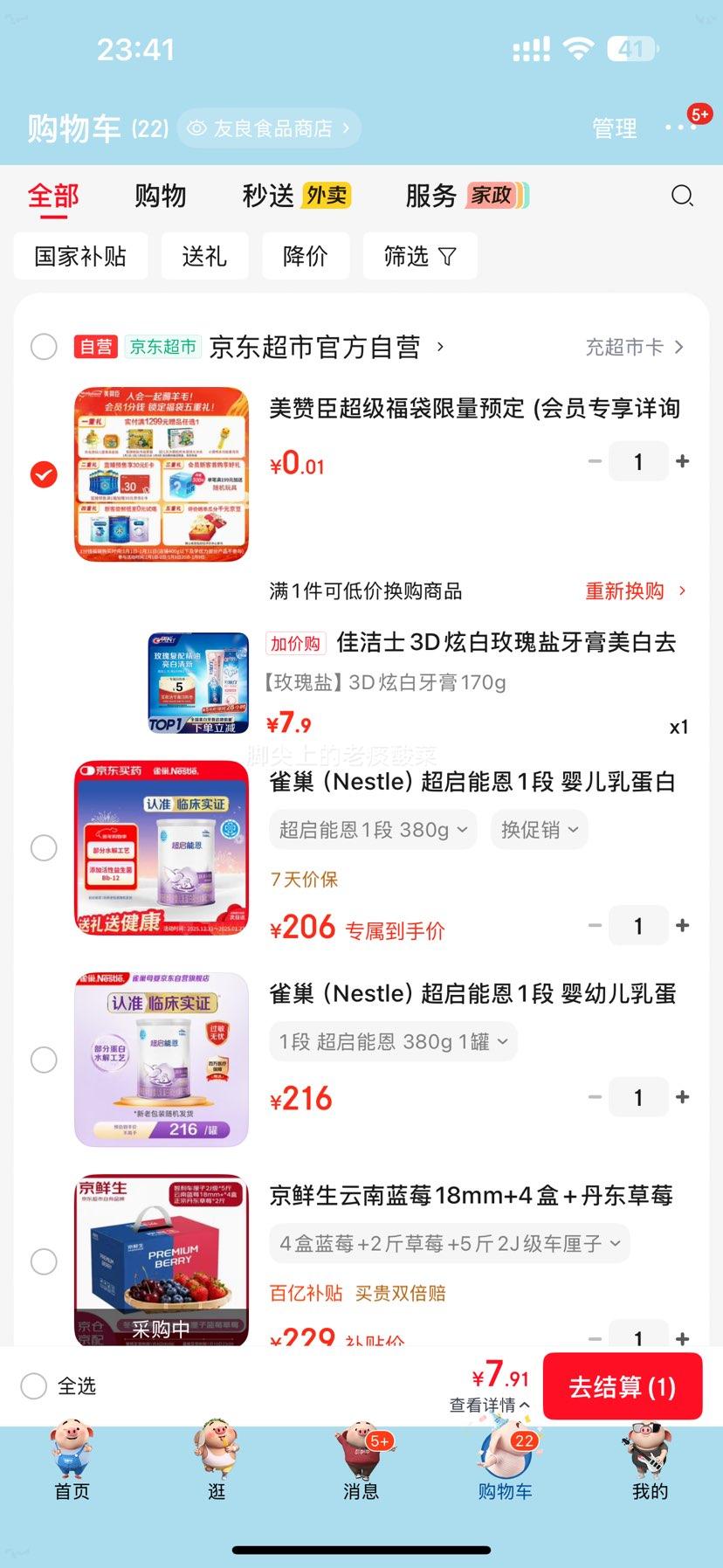The width and height of the screenshot is (723, 1568).
Task: Uncheck the 美赞臣超级福袋 item checkbox
Action: 44,475
